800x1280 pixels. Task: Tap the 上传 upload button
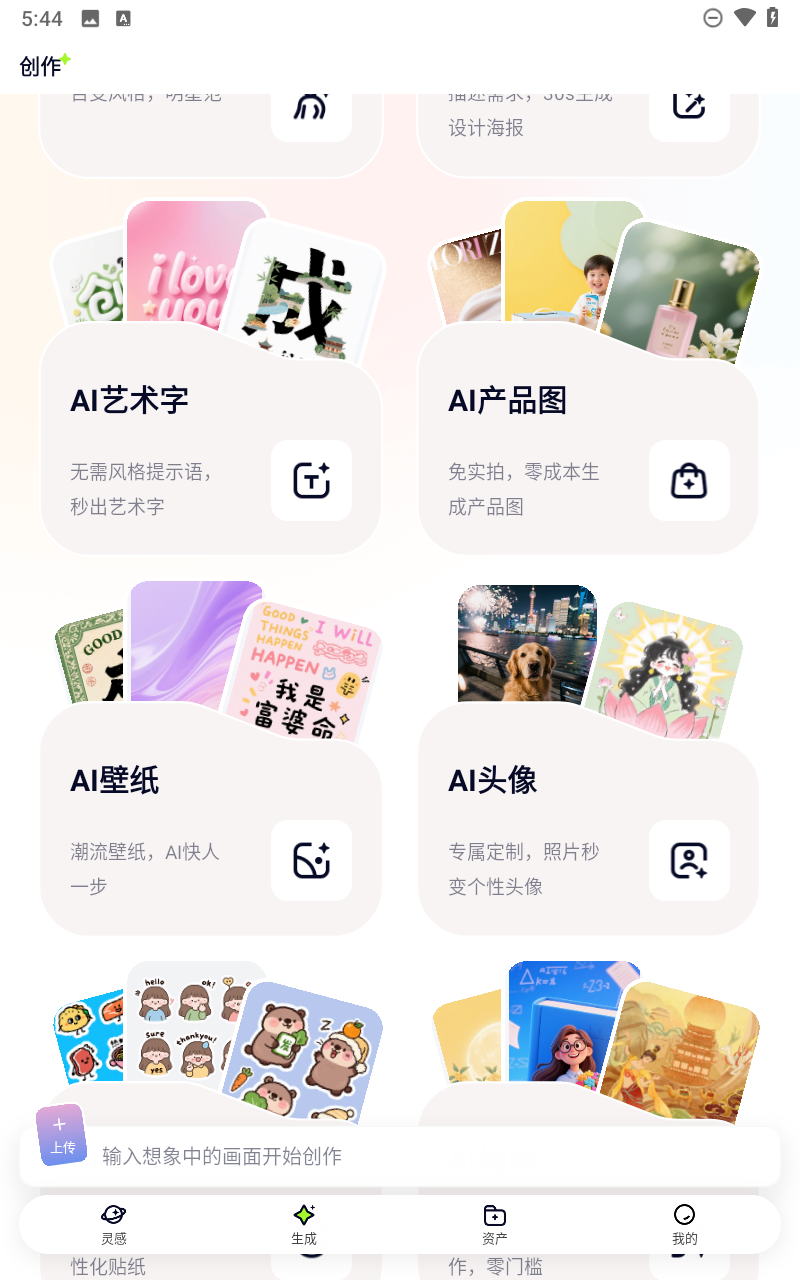tap(61, 1136)
